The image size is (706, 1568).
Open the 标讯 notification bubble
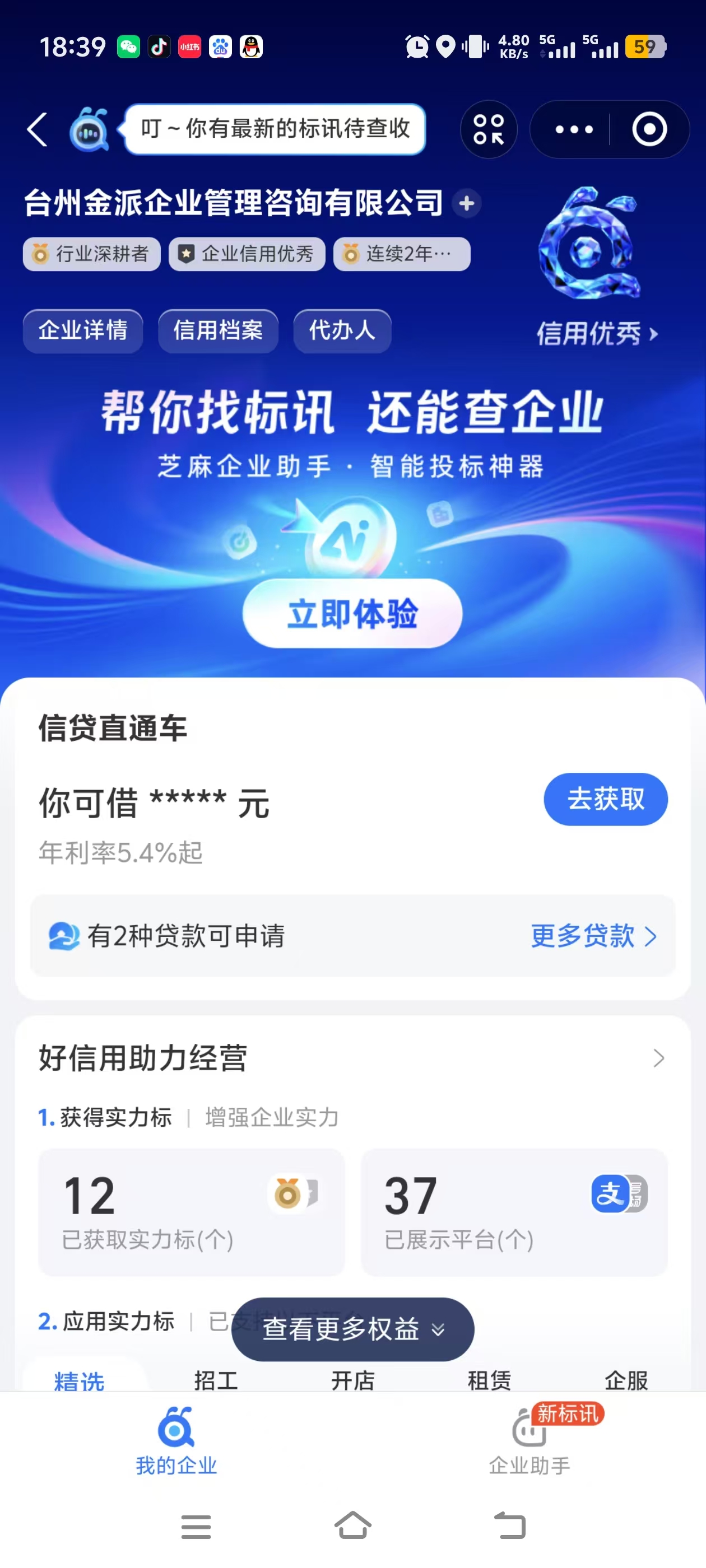point(275,129)
